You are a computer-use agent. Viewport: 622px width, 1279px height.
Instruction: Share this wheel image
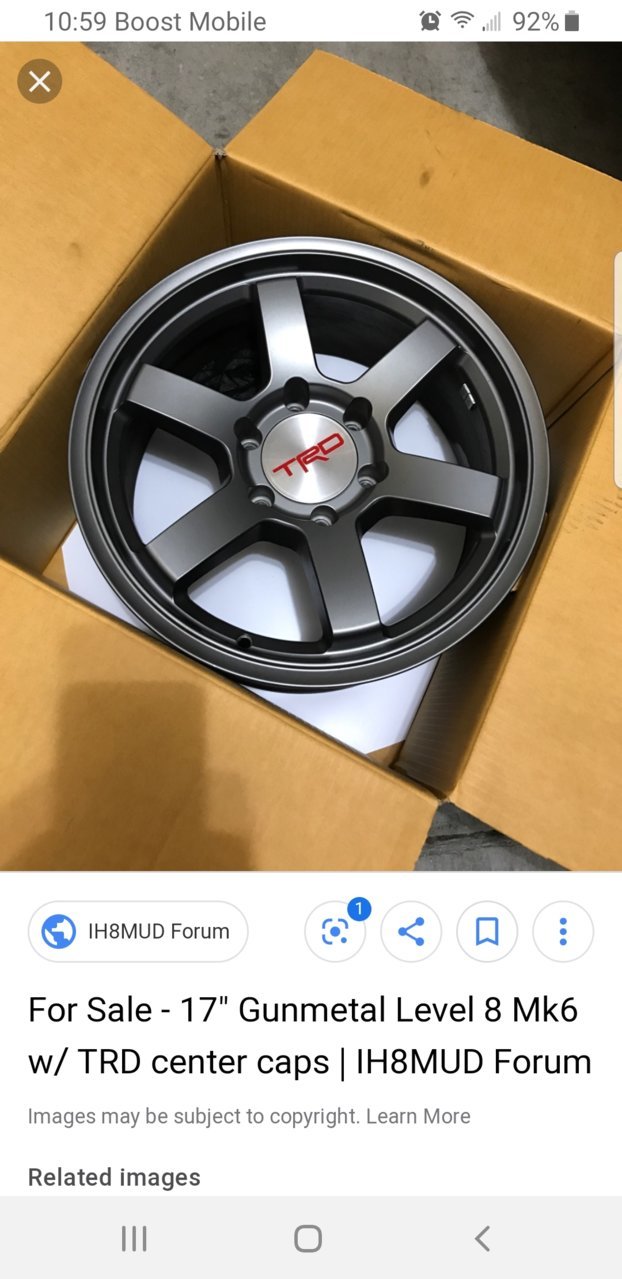pyautogui.click(x=411, y=931)
